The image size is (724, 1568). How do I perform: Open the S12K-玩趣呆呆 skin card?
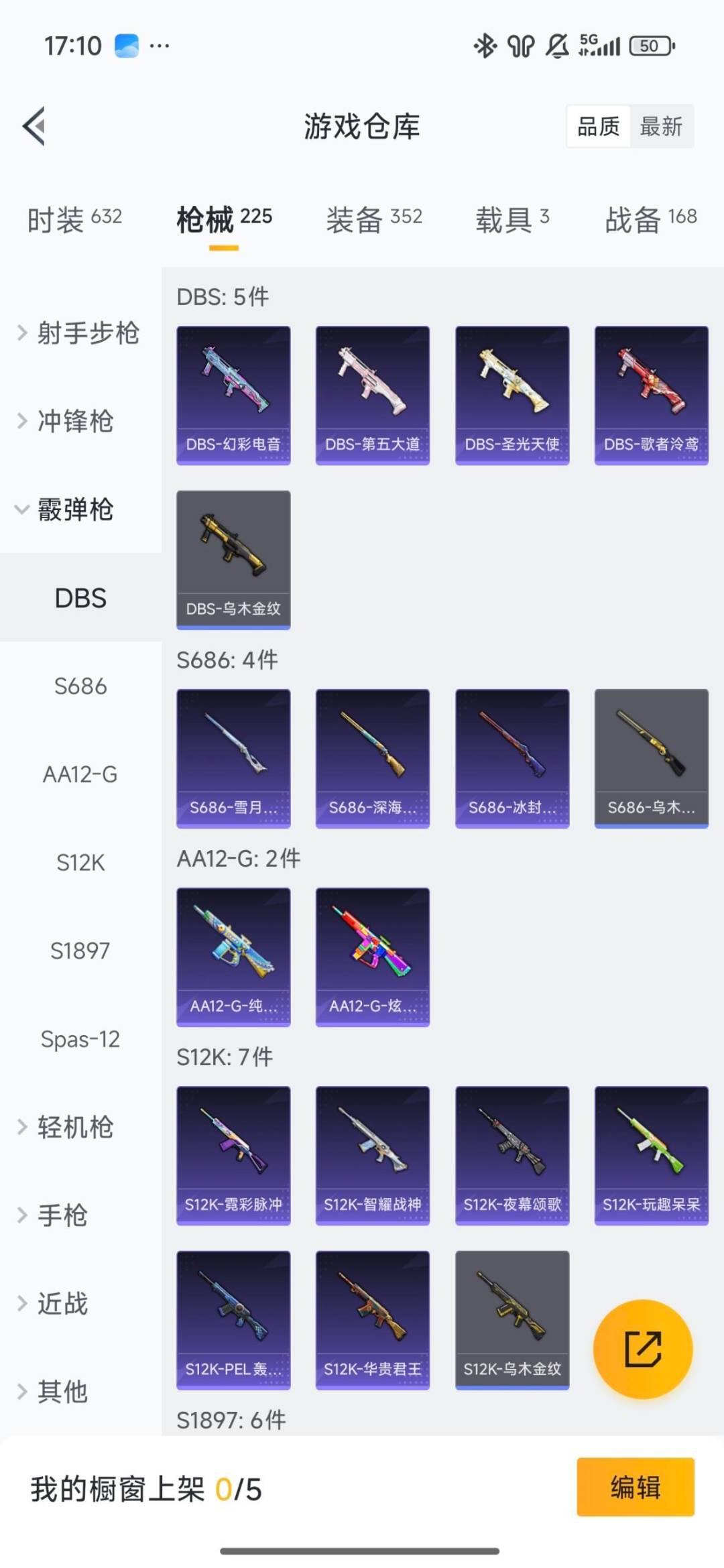click(x=650, y=1156)
